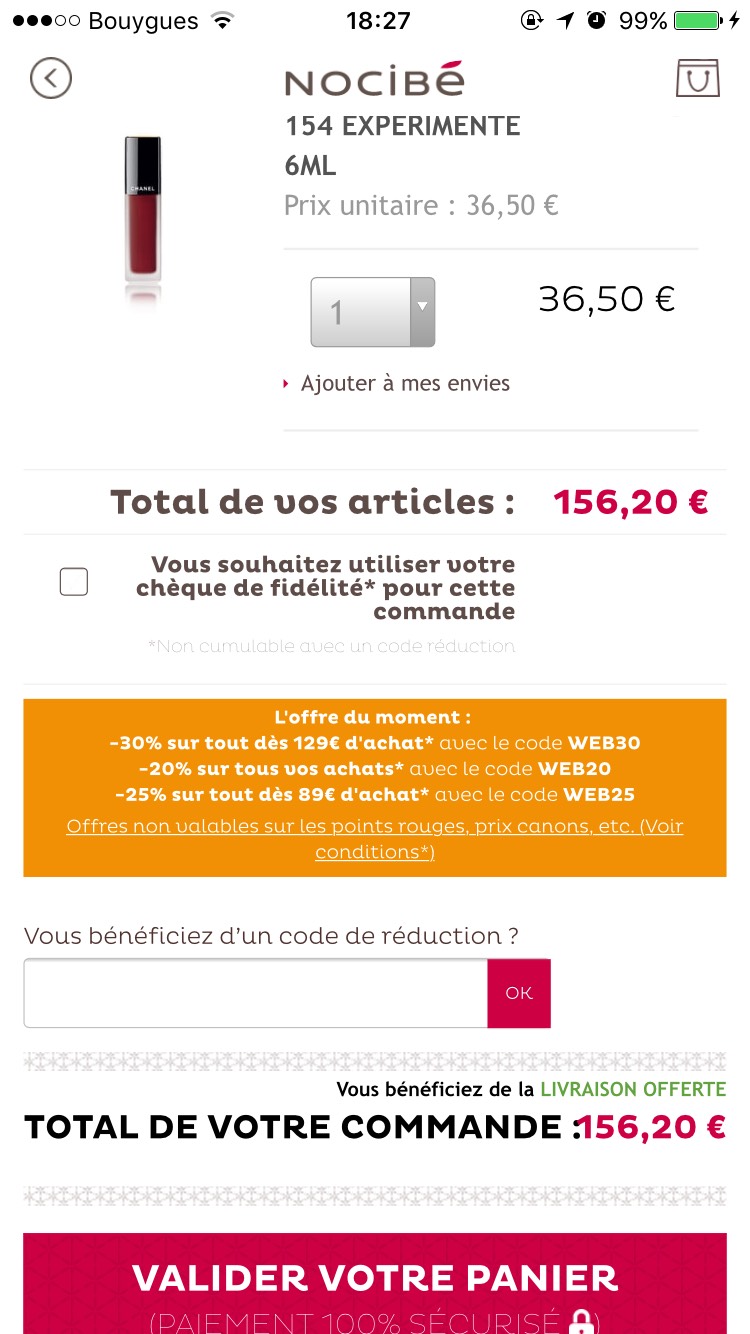
Task: Focus the code de réduction field
Action: click(256, 993)
